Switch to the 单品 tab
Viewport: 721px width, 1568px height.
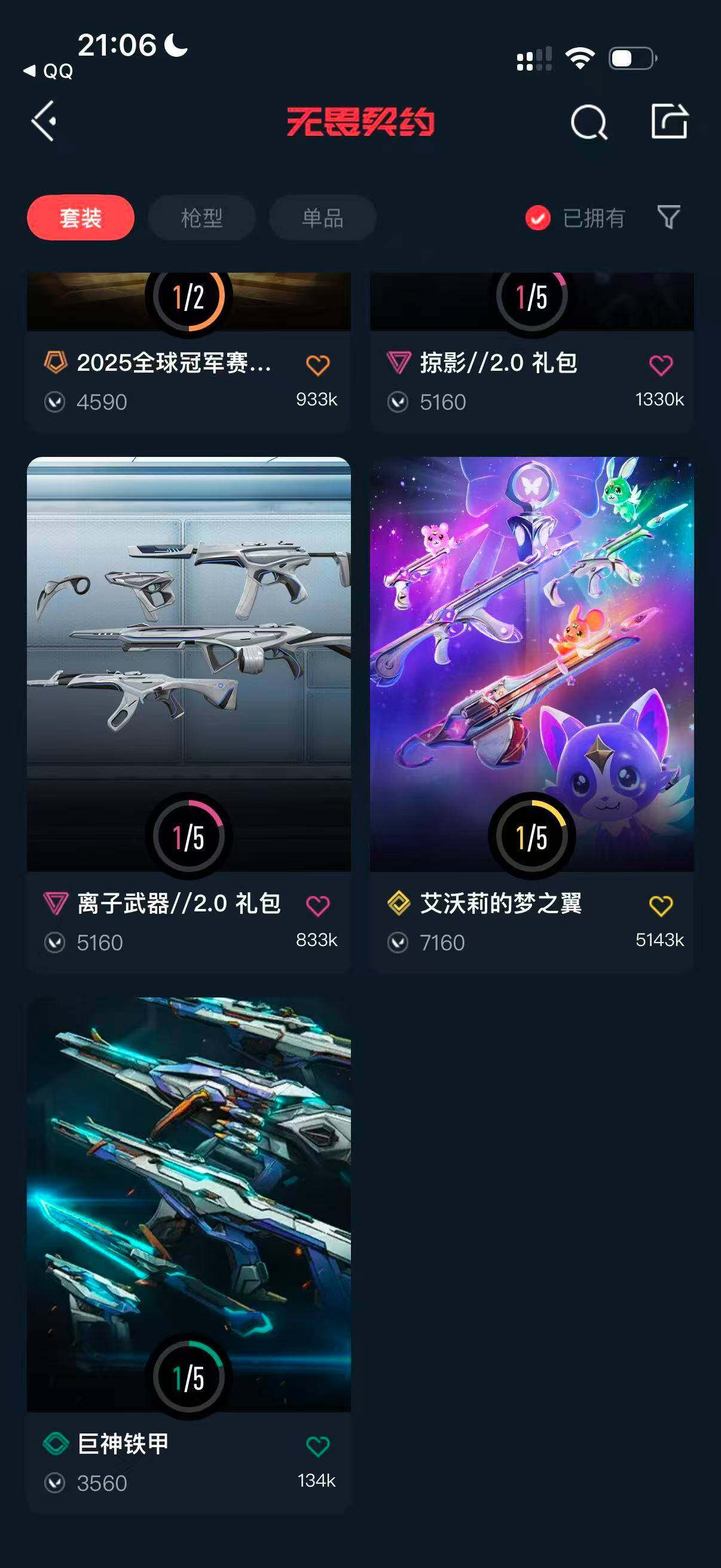point(322,218)
